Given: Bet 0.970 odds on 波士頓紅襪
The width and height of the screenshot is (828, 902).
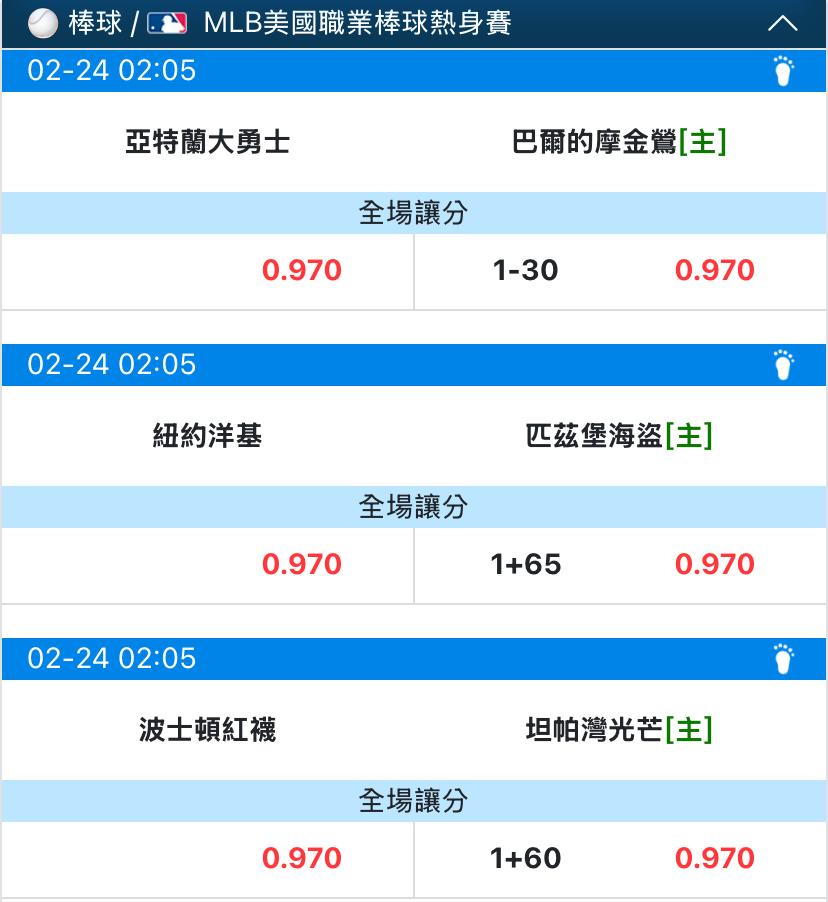Looking at the screenshot, I should pyautogui.click(x=301, y=859).
